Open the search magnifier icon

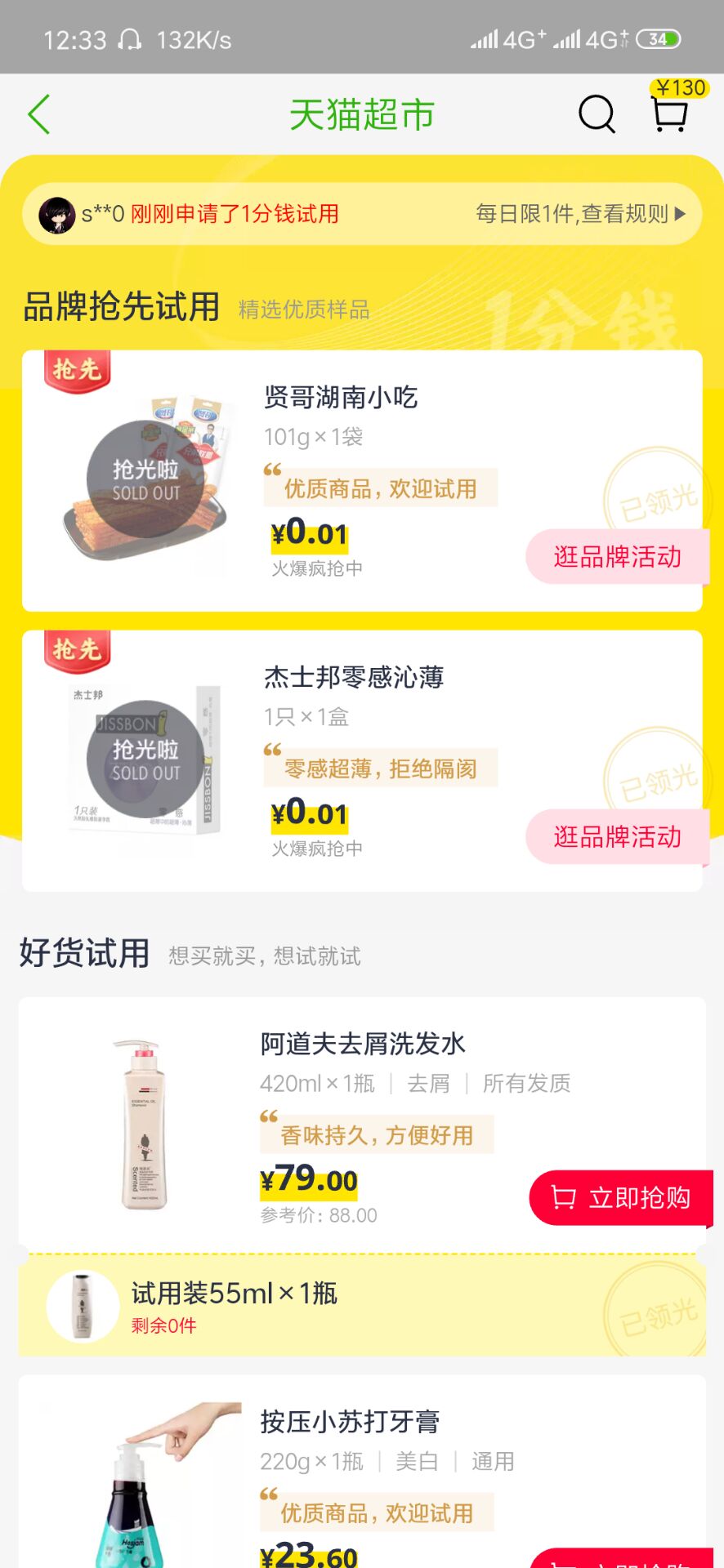coord(596,114)
